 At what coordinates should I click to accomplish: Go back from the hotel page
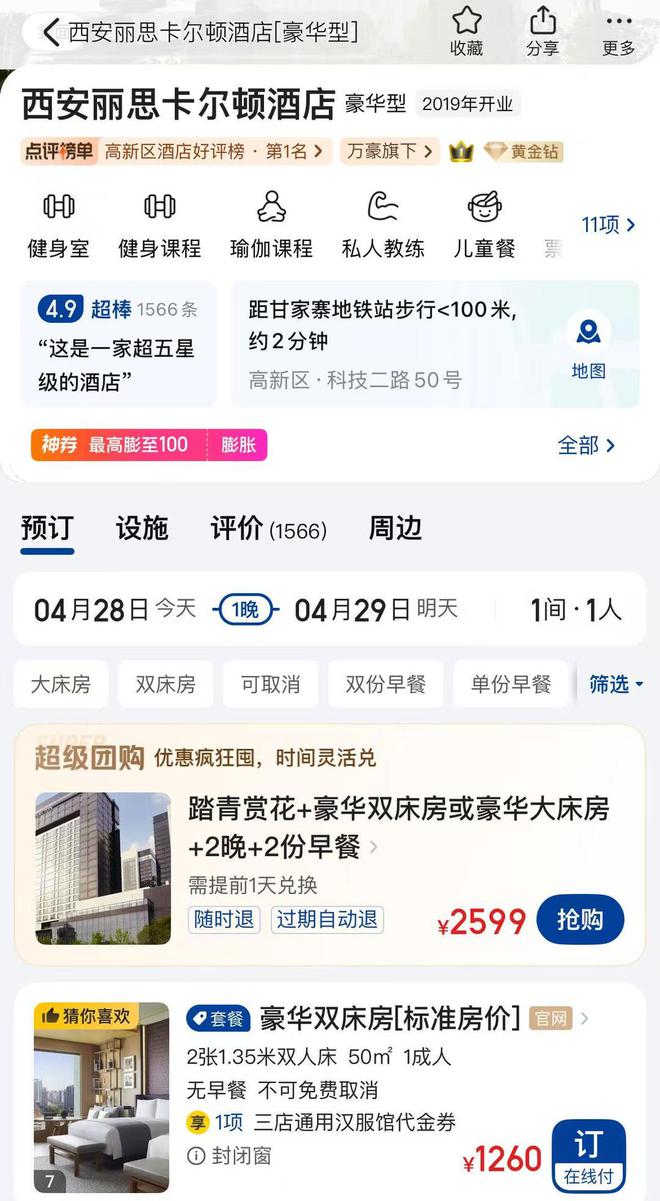point(50,31)
